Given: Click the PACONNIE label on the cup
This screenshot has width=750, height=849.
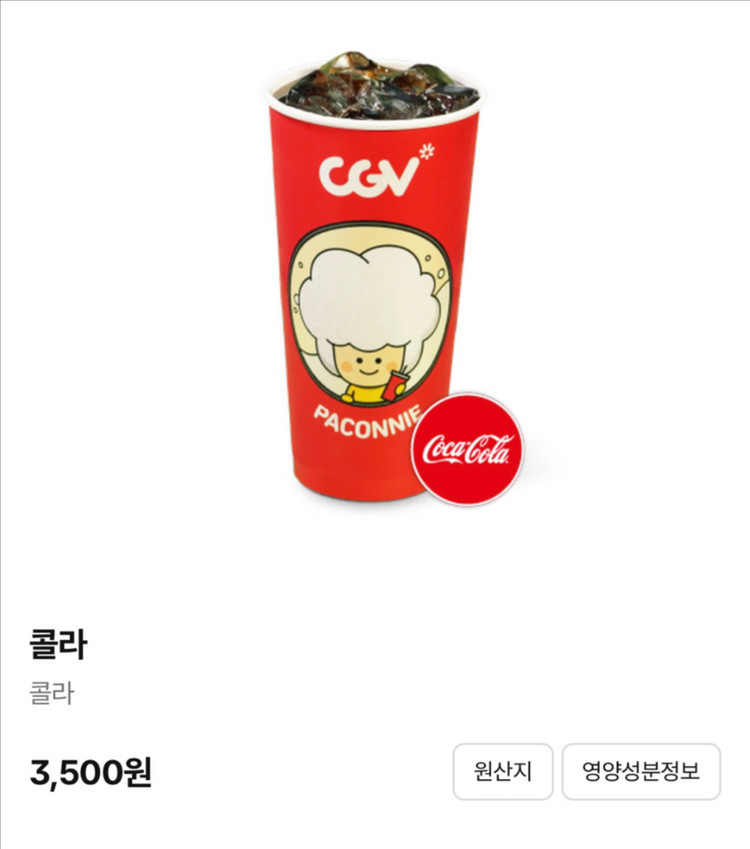Looking at the screenshot, I should 368,421.
